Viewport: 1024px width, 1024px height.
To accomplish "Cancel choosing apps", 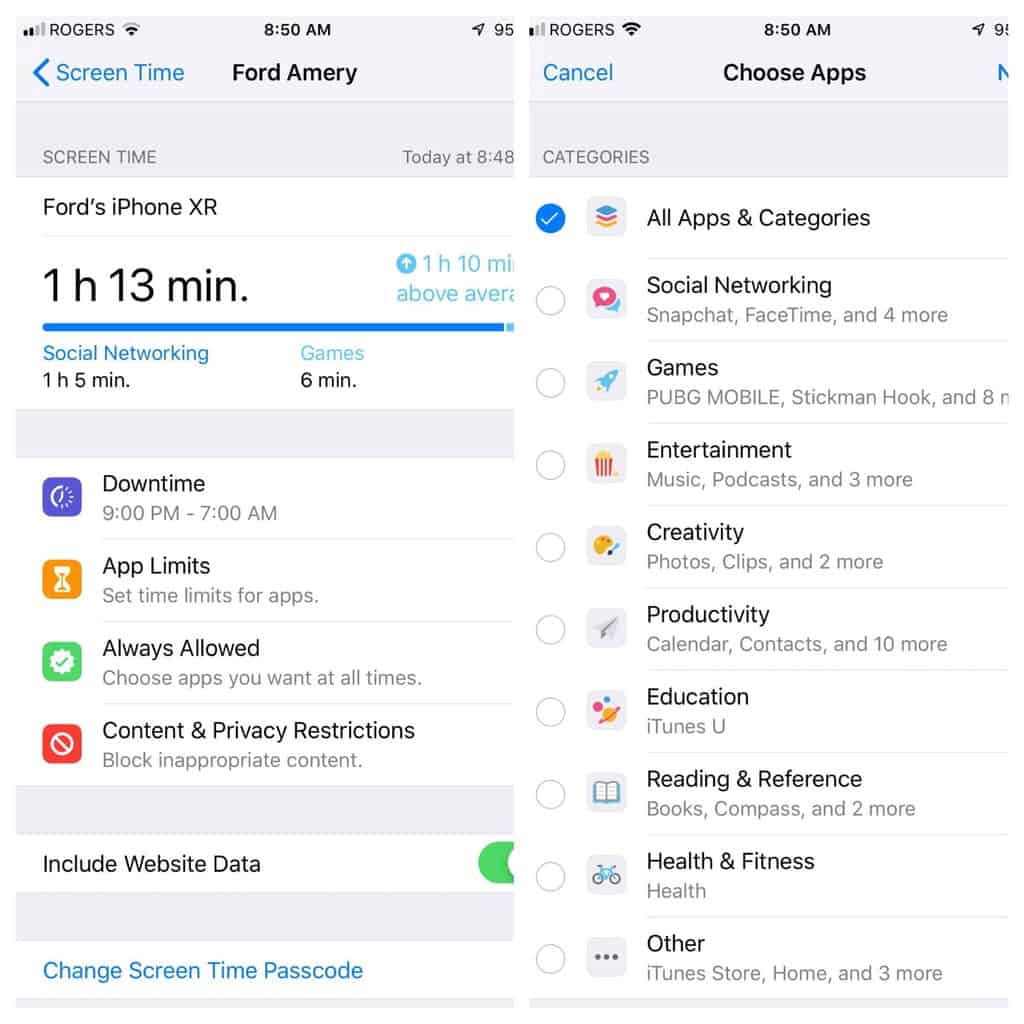I will coord(577,73).
